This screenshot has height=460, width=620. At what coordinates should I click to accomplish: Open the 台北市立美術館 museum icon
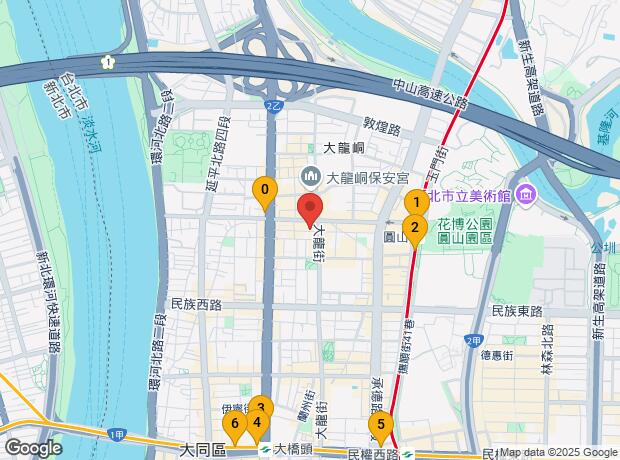(x=526, y=191)
